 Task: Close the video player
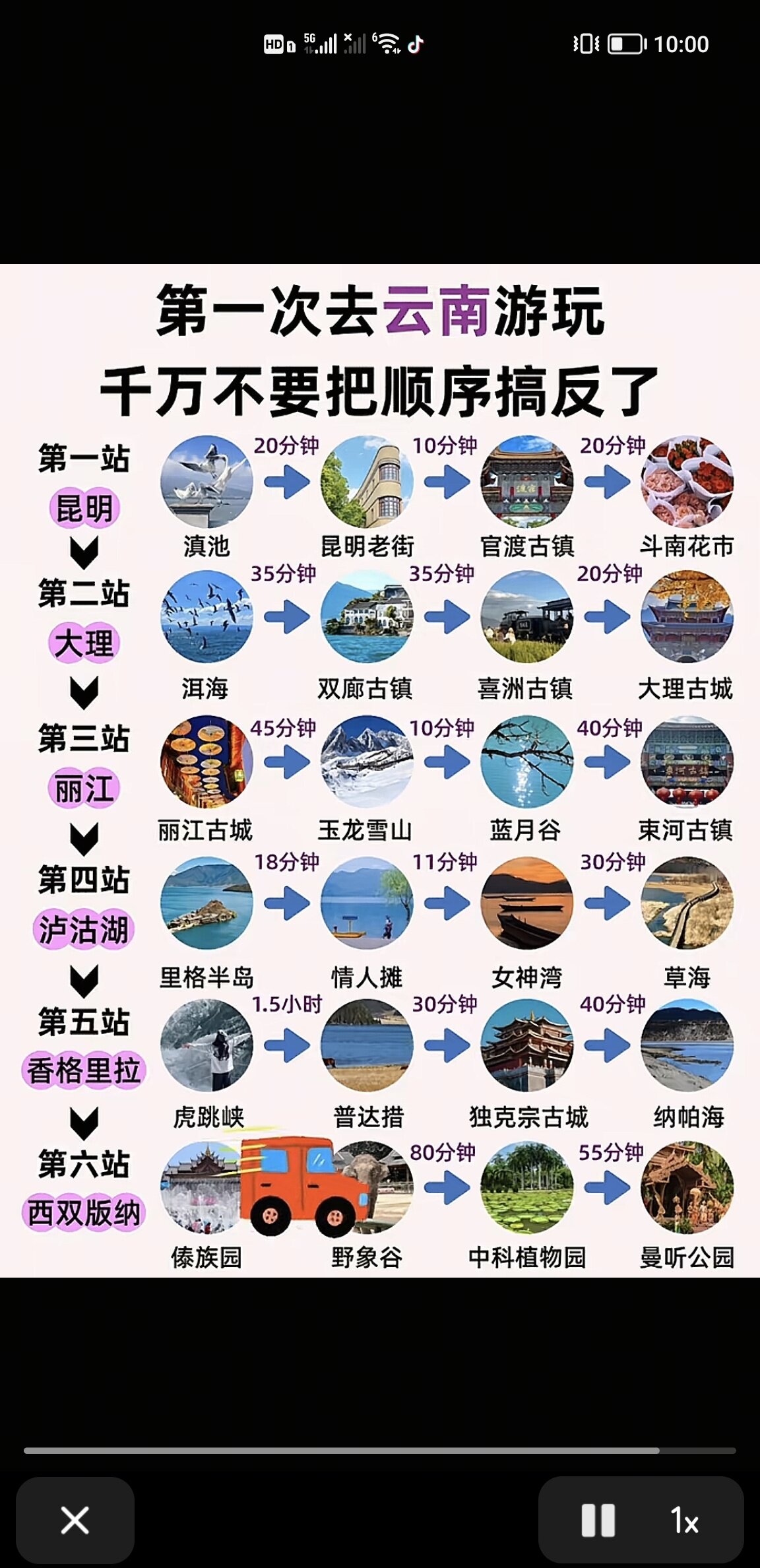click(75, 1520)
